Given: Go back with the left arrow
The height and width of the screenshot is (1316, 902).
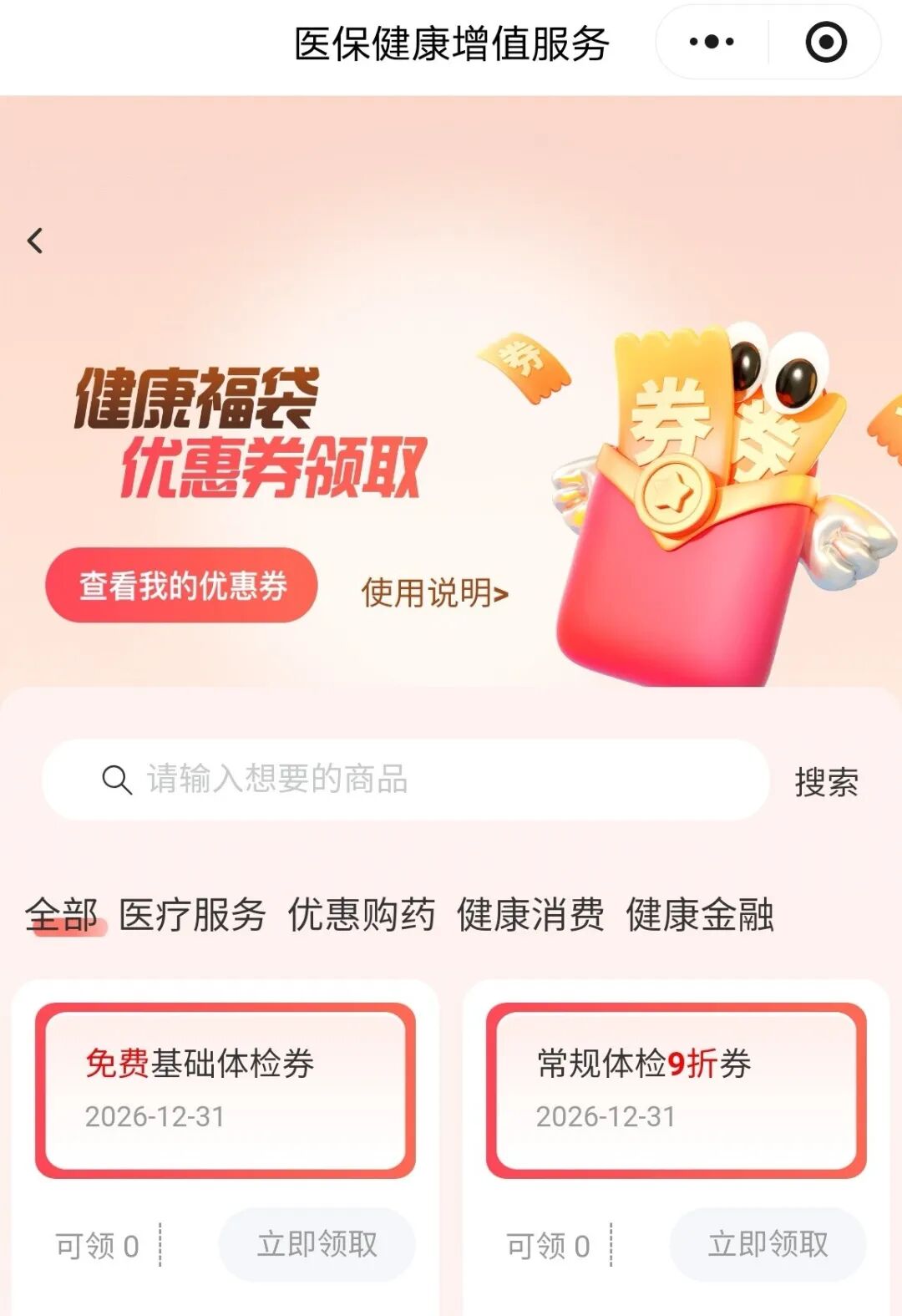Looking at the screenshot, I should coord(35,241).
